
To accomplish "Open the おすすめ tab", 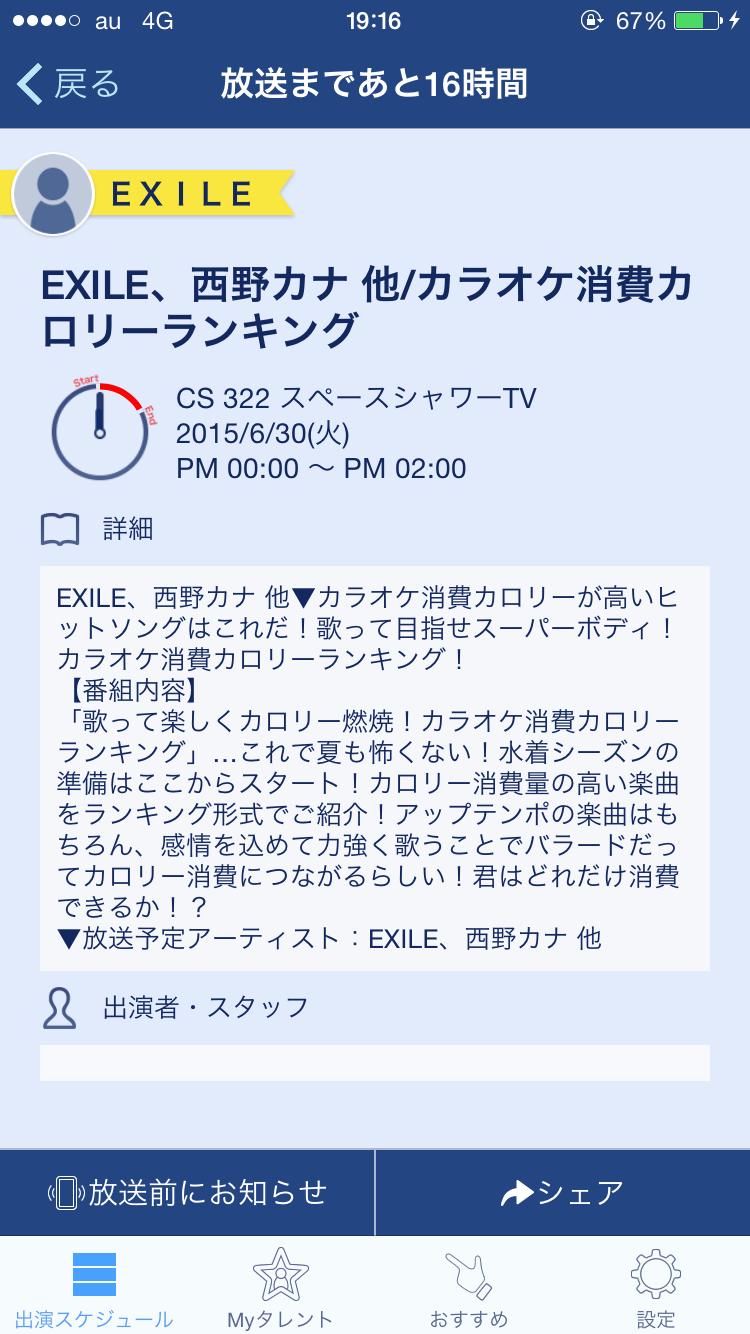I will [469, 1285].
